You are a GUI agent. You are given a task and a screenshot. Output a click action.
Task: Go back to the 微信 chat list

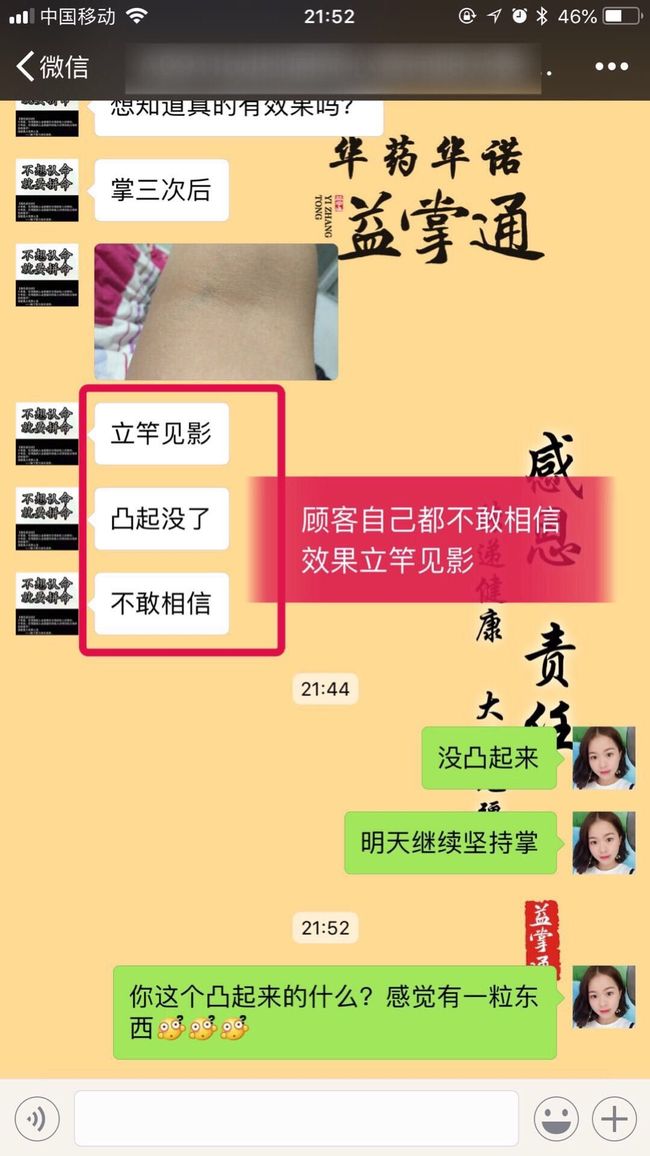[x=52, y=67]
